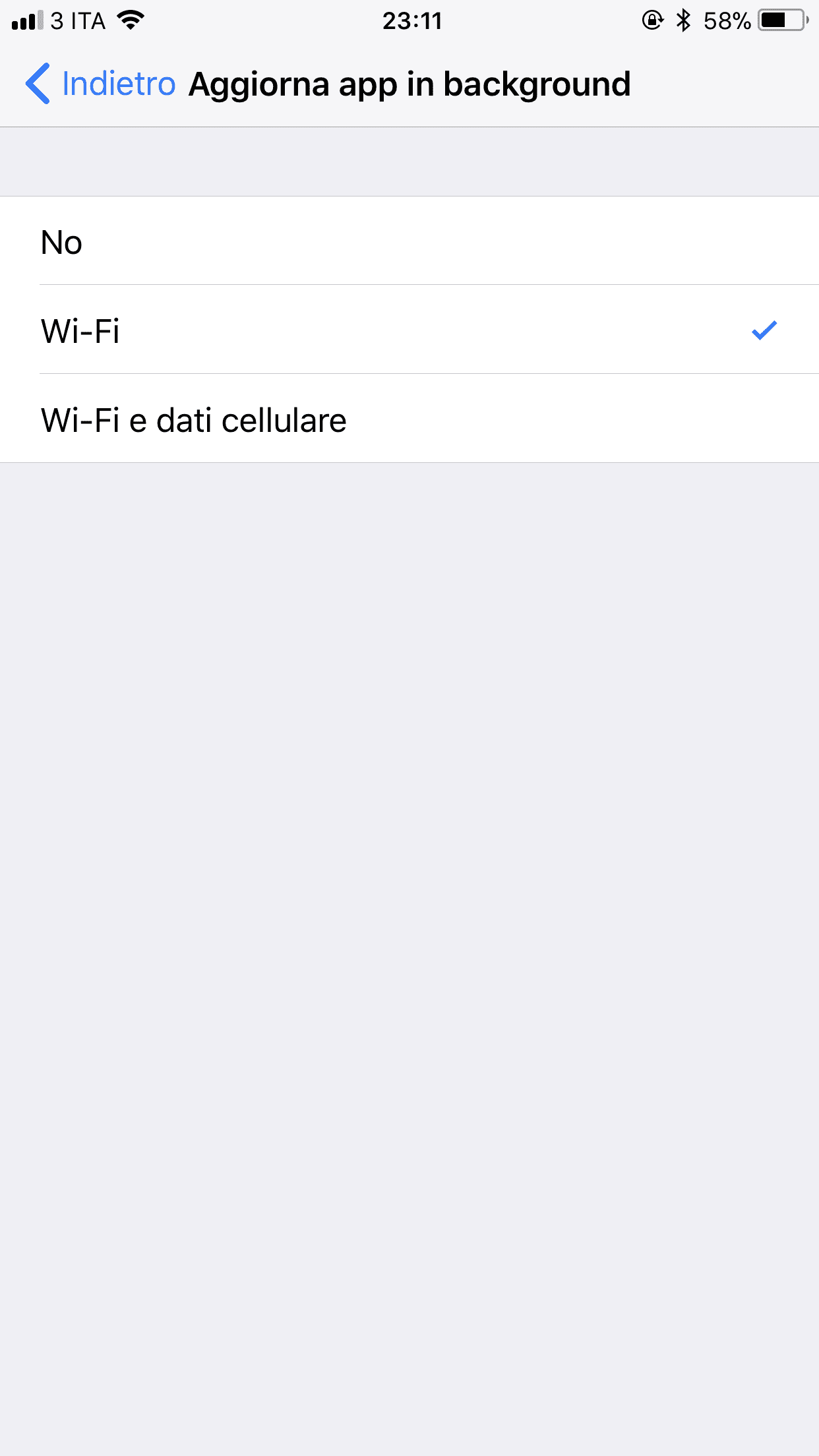Select Wi-Fi e dati cellulare

tap(409, 419)
